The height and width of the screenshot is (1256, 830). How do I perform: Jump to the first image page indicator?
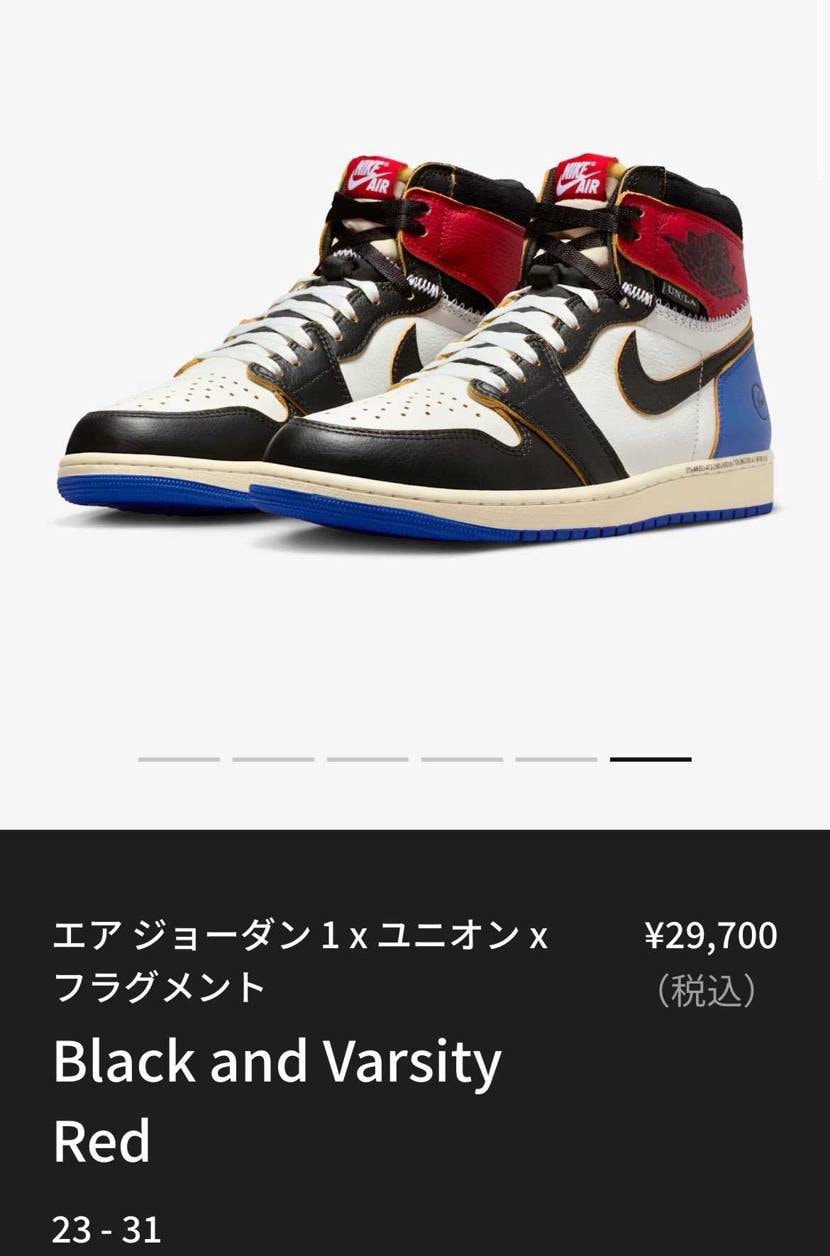pyautogui.click(x=179, y=760)
